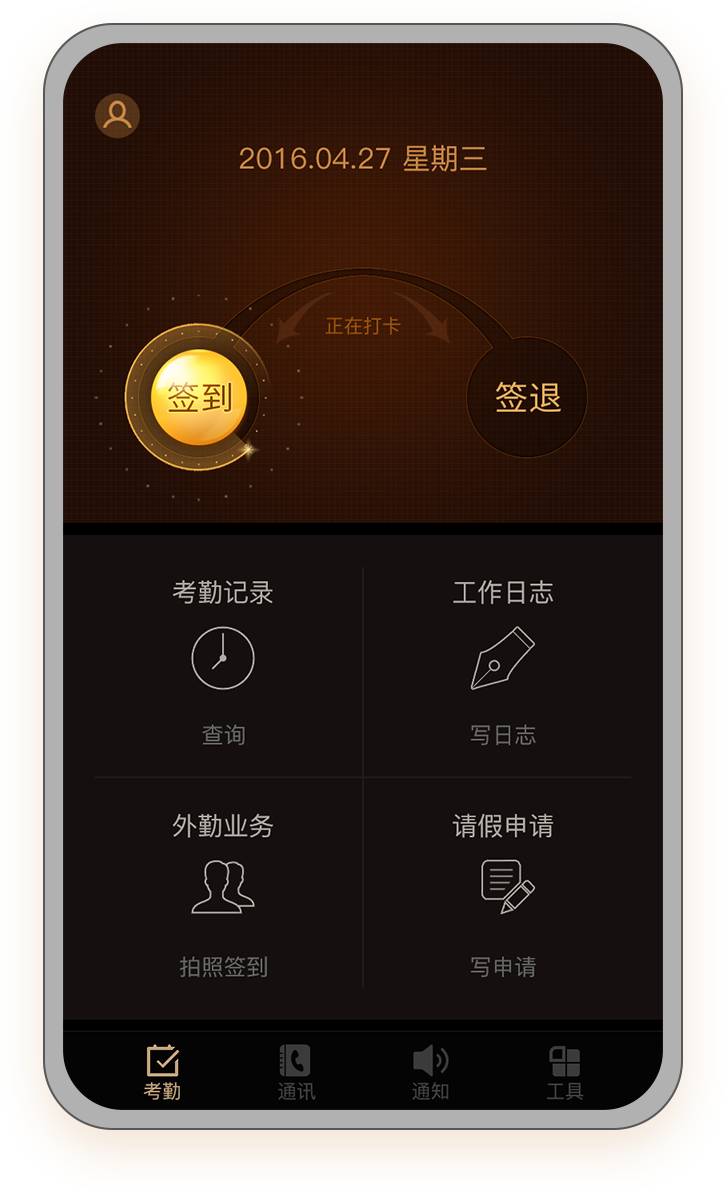Switch to the 通讯 tab
726x1193 pixels.
point(296,1072)
